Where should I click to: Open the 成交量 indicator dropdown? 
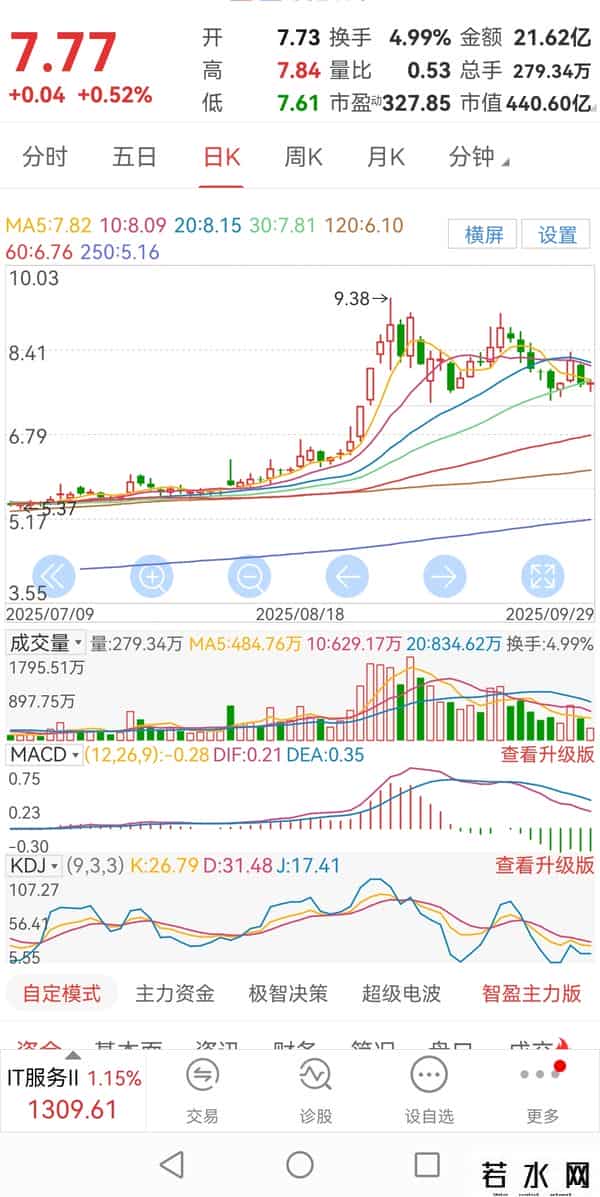point(46,643)
